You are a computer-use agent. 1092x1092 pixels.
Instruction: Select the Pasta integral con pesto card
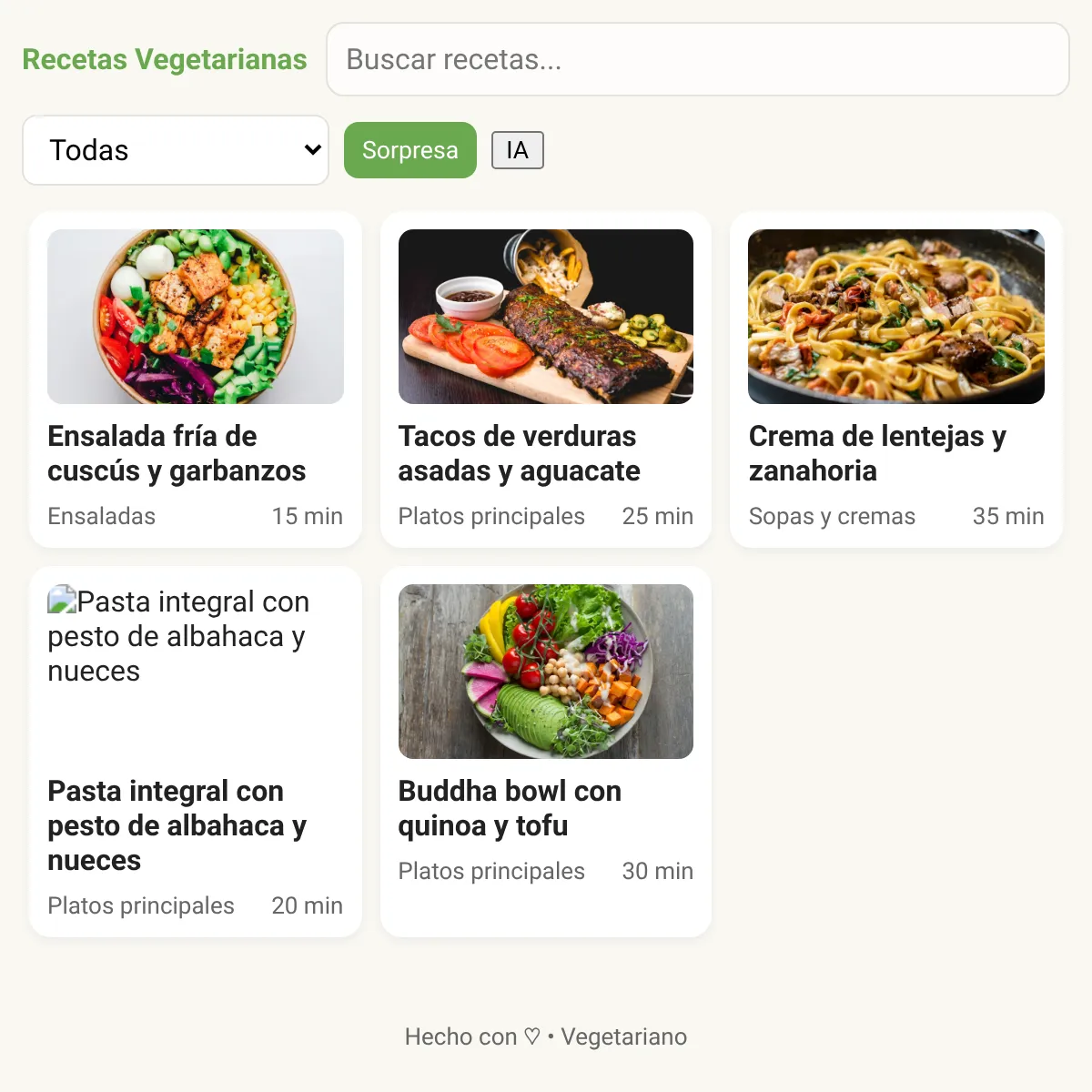(195, 752)
